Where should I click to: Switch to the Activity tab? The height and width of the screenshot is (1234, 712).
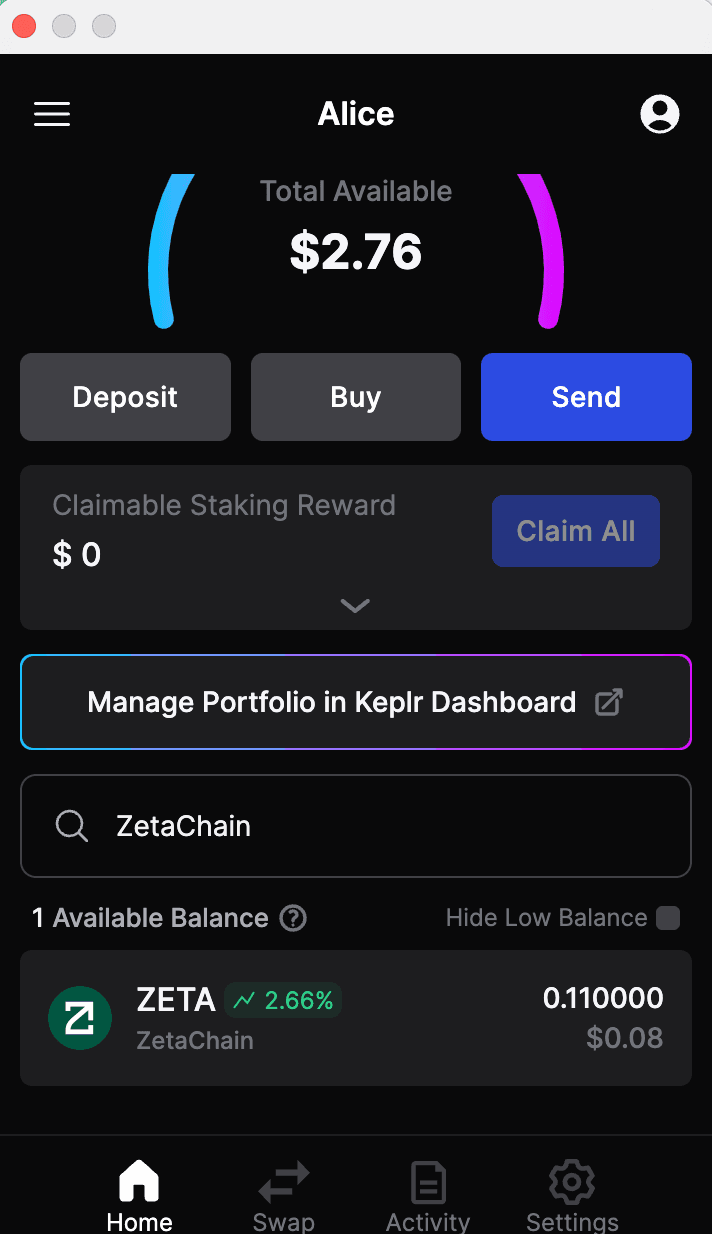pyautogui.click(x=428, y=1196)
